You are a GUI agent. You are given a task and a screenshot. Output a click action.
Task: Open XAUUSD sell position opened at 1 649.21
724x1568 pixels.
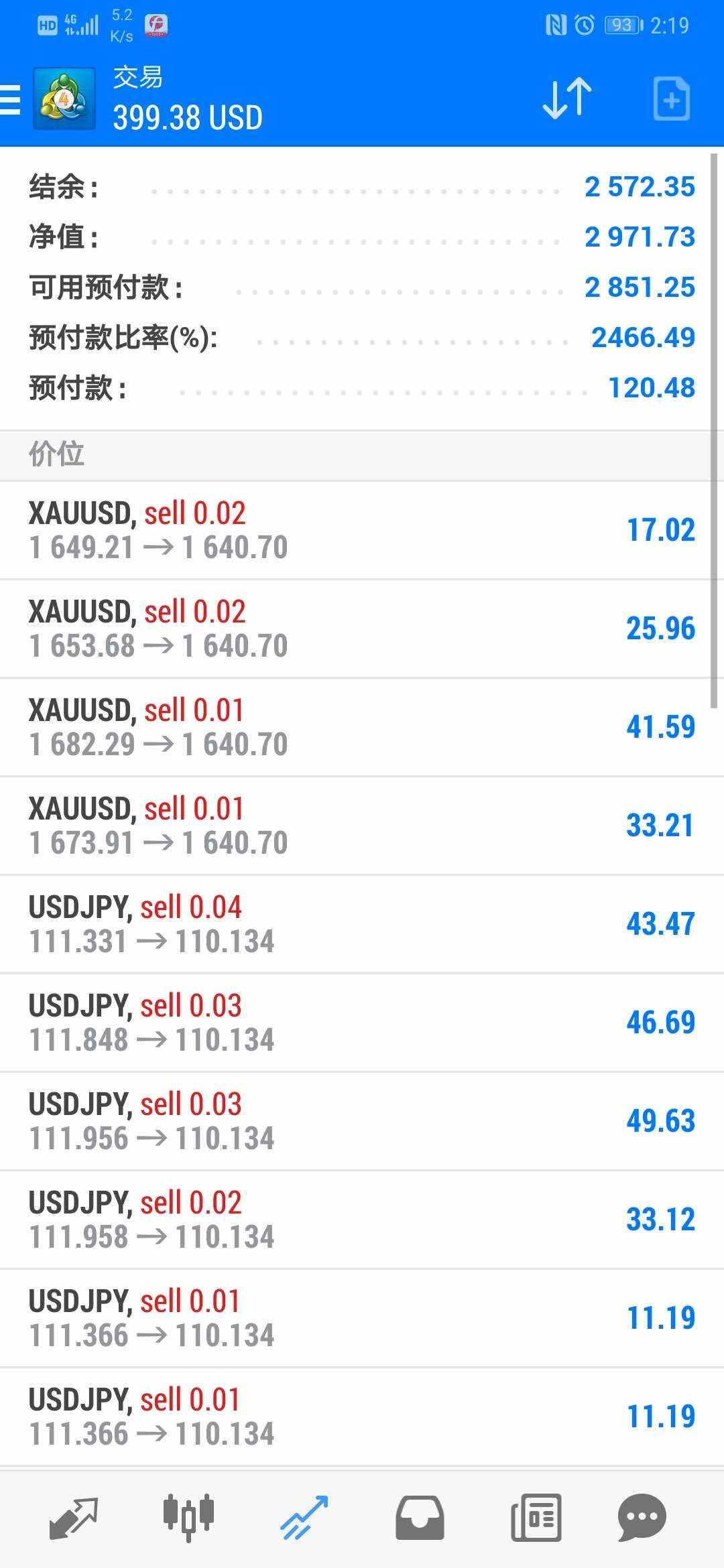pos(362,530)
